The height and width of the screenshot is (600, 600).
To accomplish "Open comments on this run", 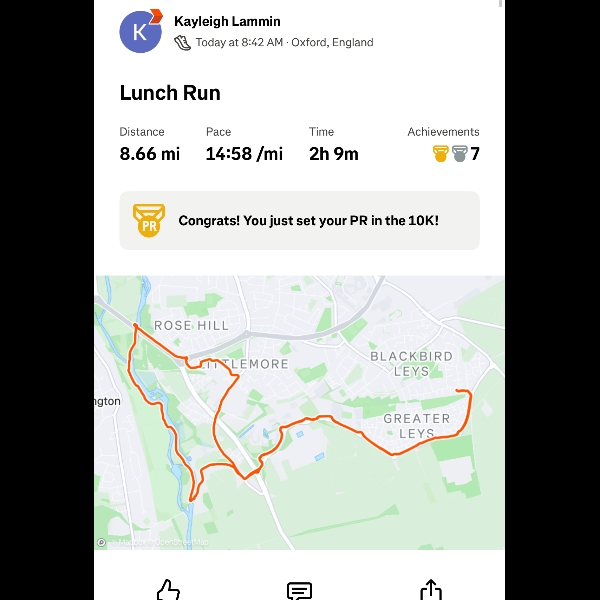I will pos(299,590).
